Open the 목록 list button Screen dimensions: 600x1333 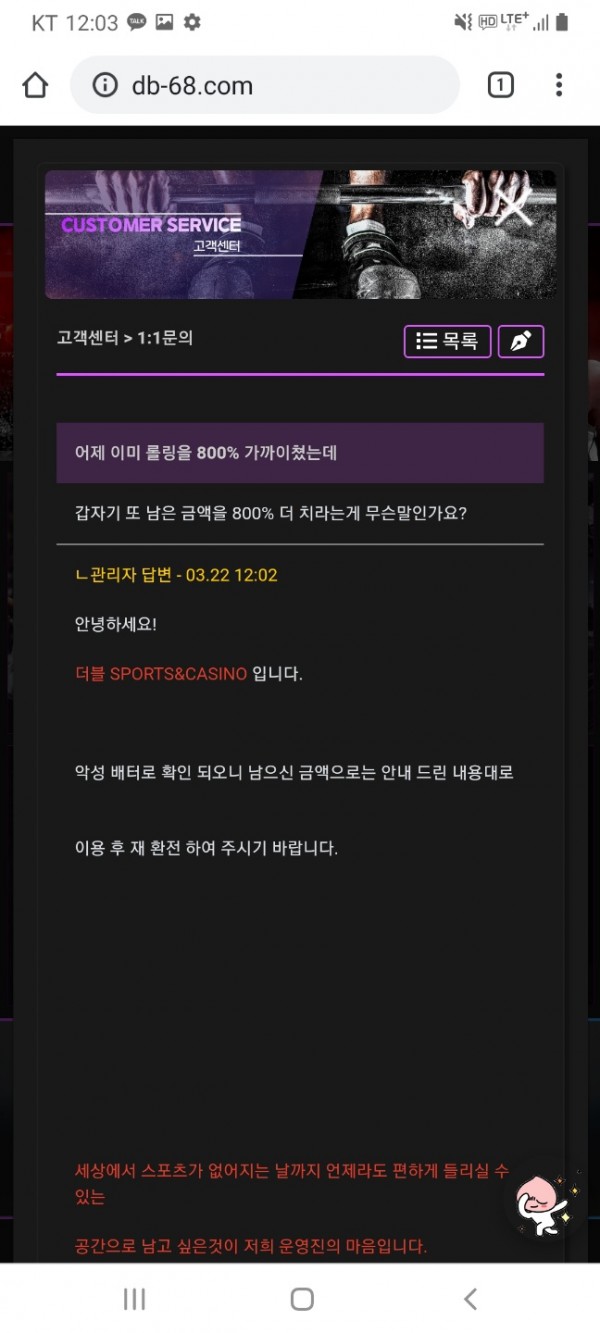click(x=447, y=341)
